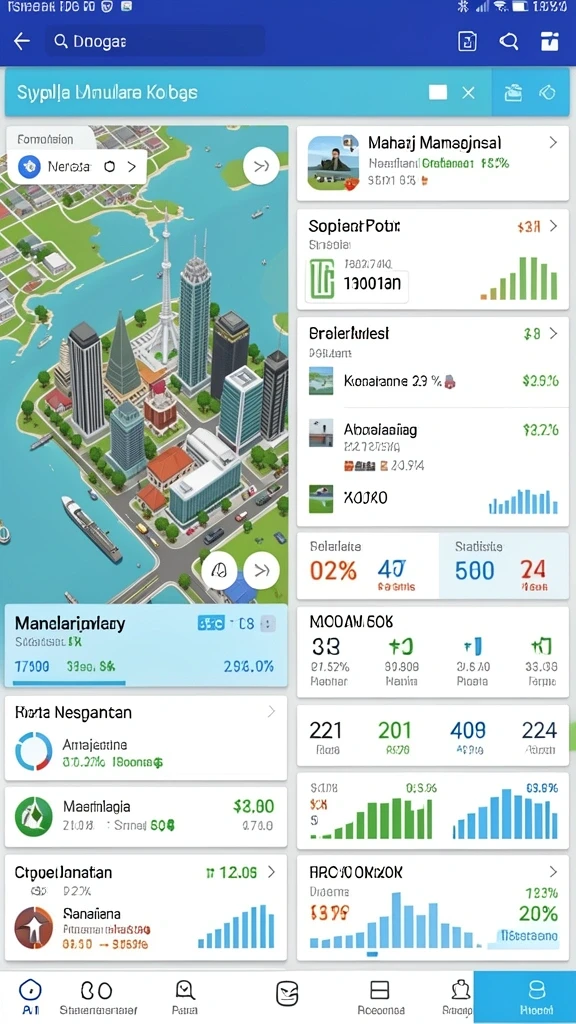
Task: Open the Ctpoel Jonatan card
Action: [146, 907]
